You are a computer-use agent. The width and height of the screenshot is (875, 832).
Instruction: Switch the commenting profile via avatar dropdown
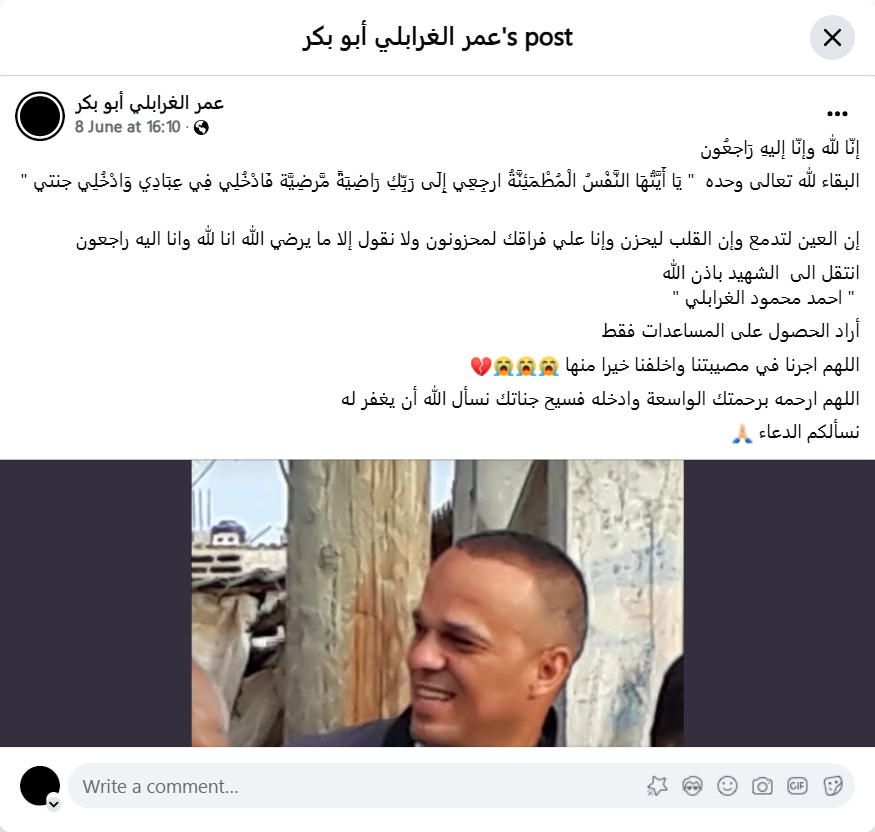54,803
